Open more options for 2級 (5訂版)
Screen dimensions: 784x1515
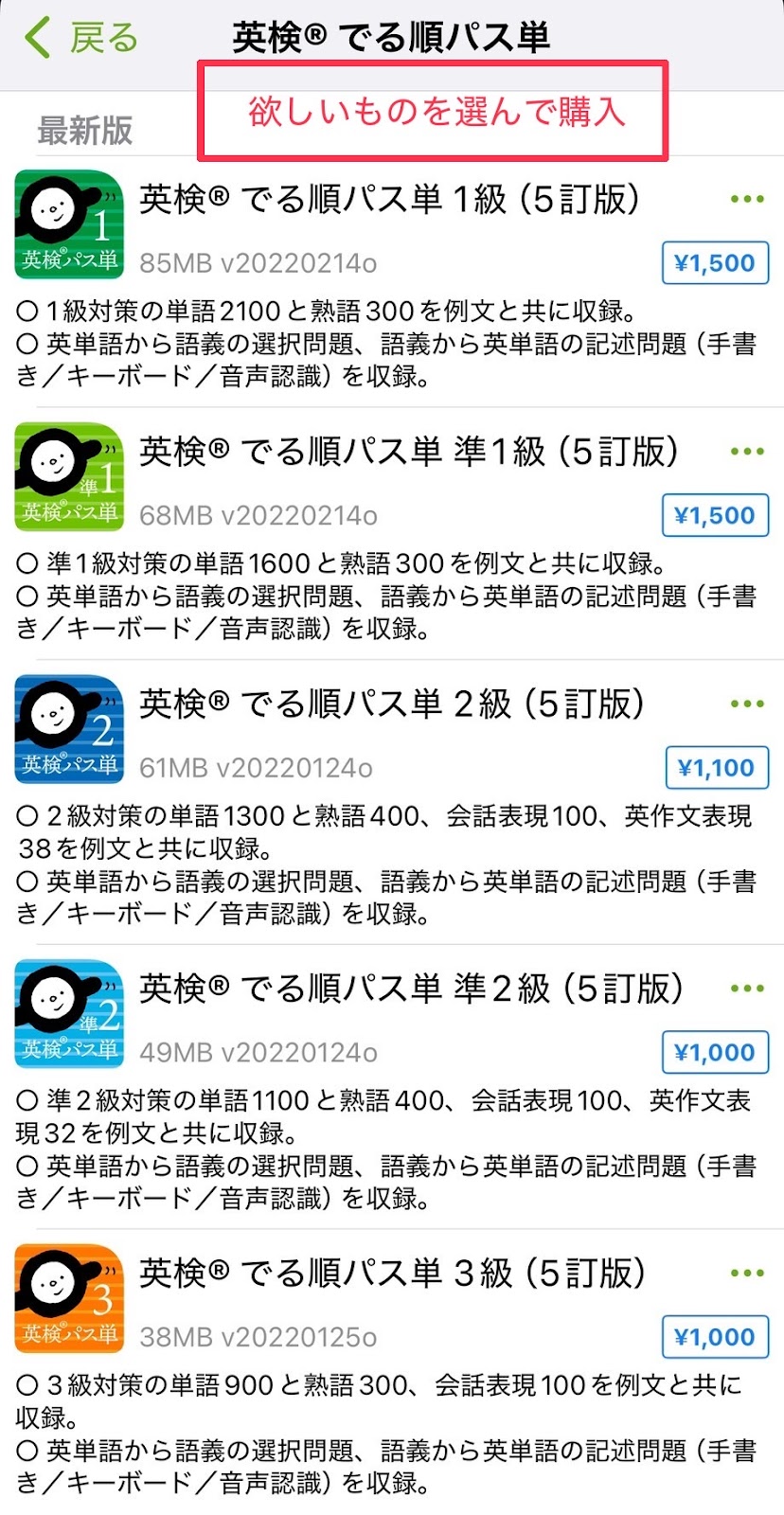coord(747,704)
